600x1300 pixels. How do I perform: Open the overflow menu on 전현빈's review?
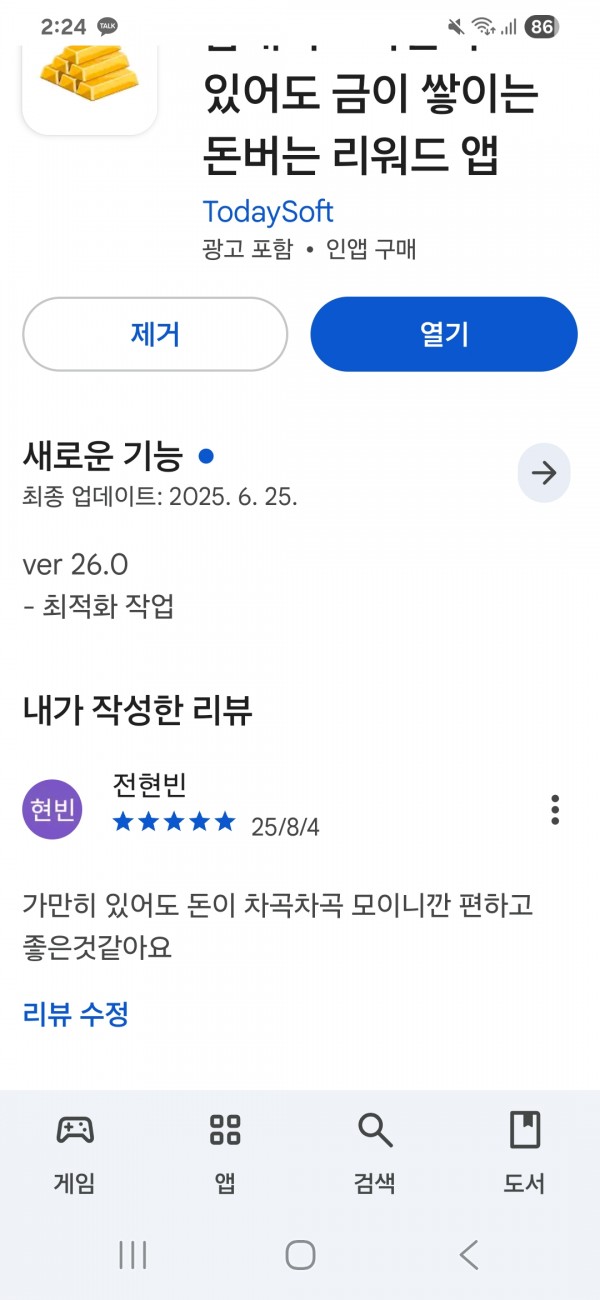coord(555,809)
